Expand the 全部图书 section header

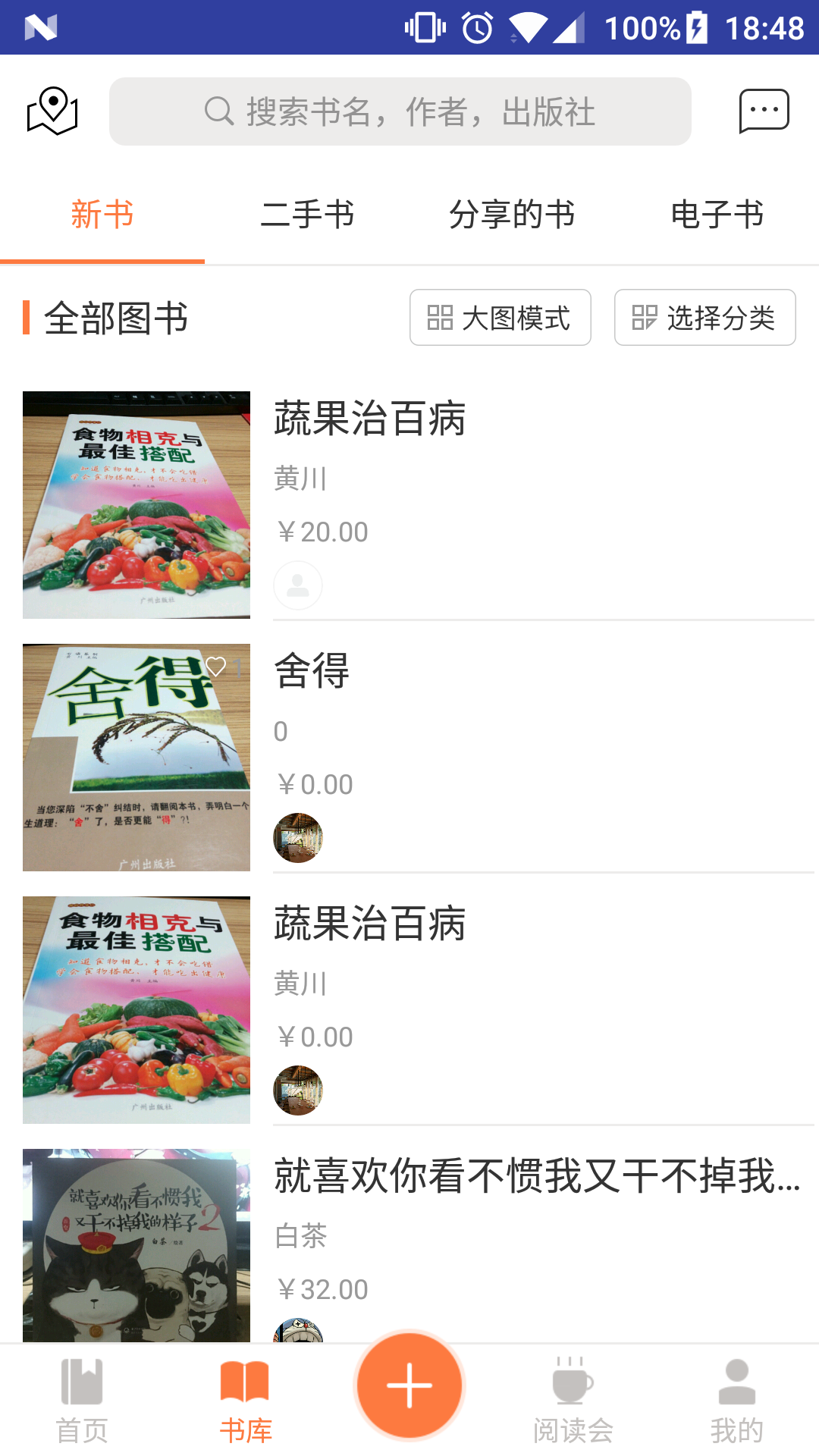pyautogui.click(x=115, y=318)
